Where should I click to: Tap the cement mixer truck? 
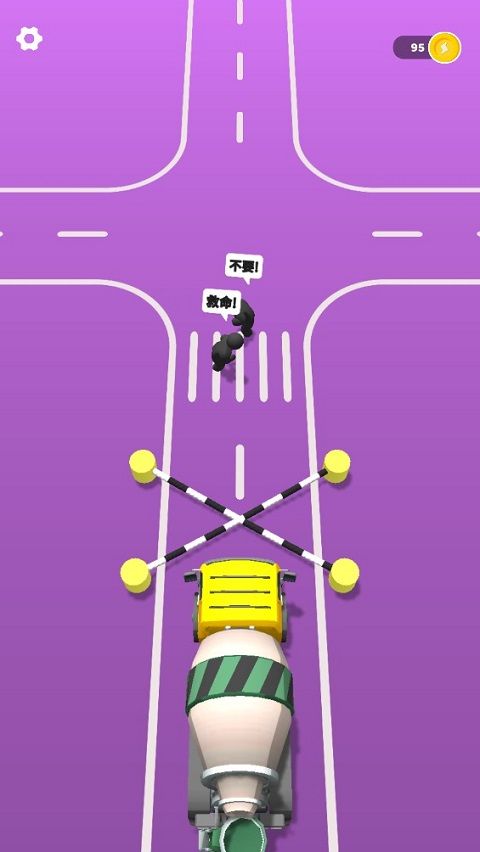(240, 705)
